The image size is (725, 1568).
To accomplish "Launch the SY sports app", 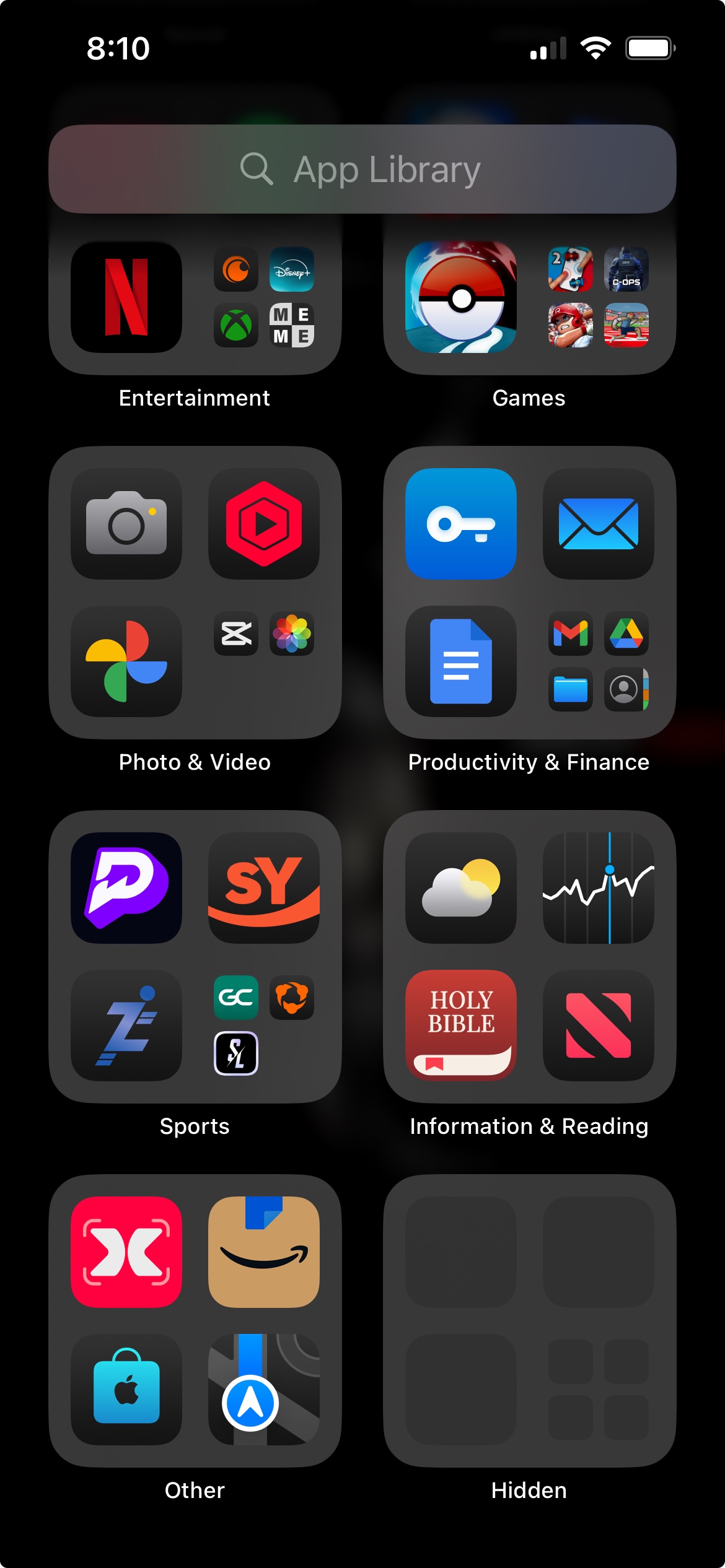I will 264,888.
